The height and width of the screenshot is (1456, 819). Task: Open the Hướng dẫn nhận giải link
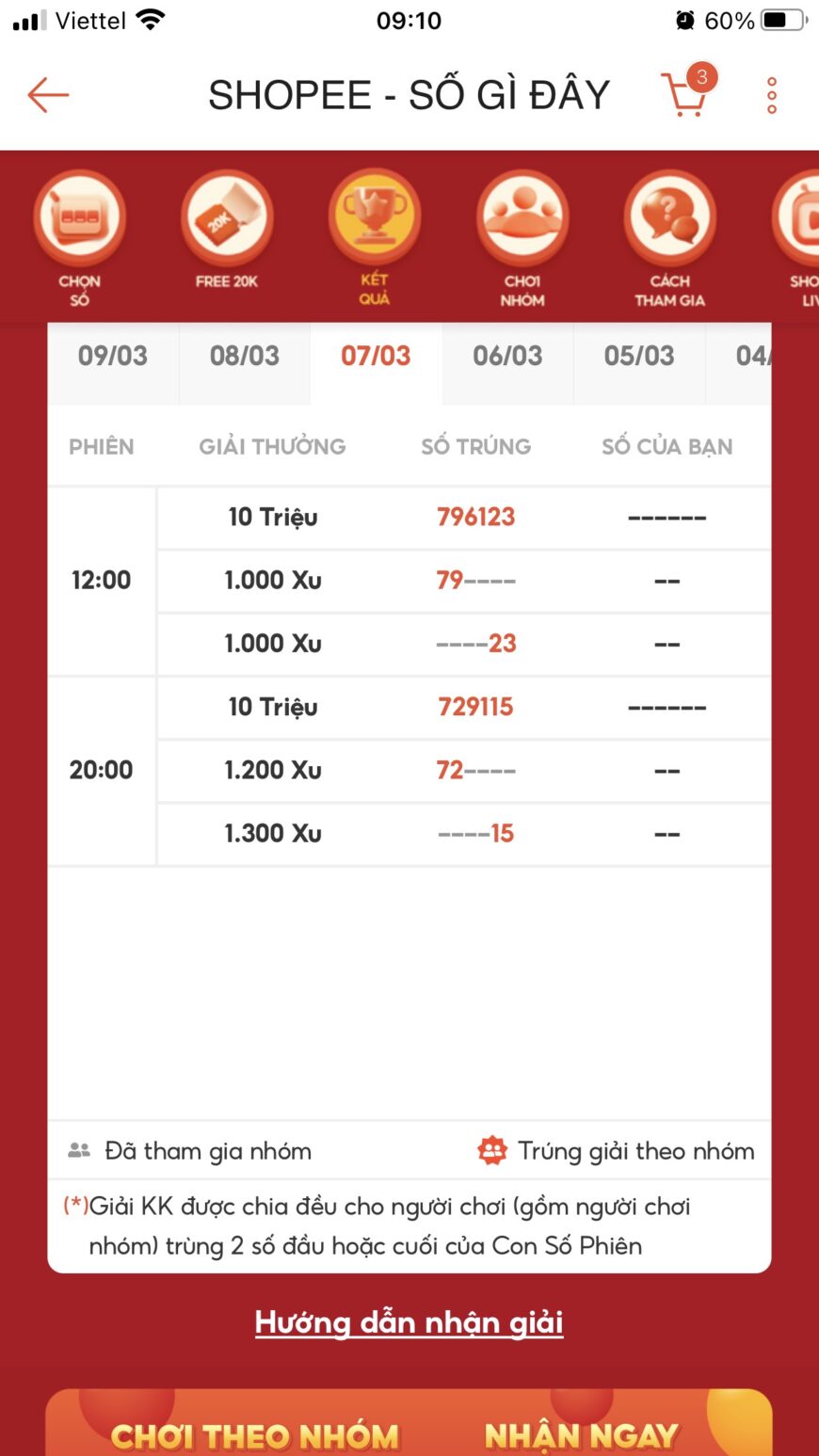409,1322
